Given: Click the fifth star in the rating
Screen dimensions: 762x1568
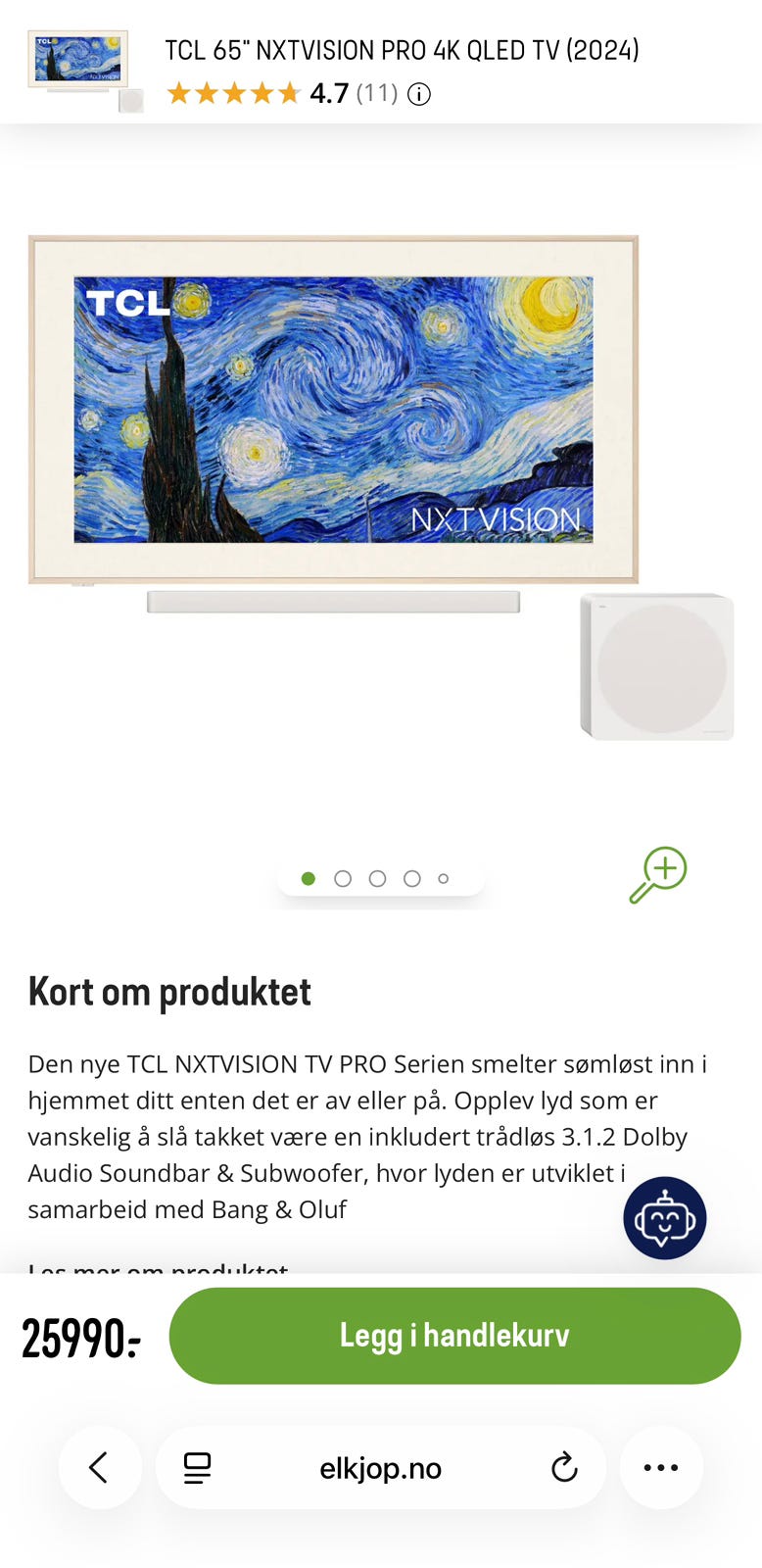Looking at the screenshot, I should (289, 94).
